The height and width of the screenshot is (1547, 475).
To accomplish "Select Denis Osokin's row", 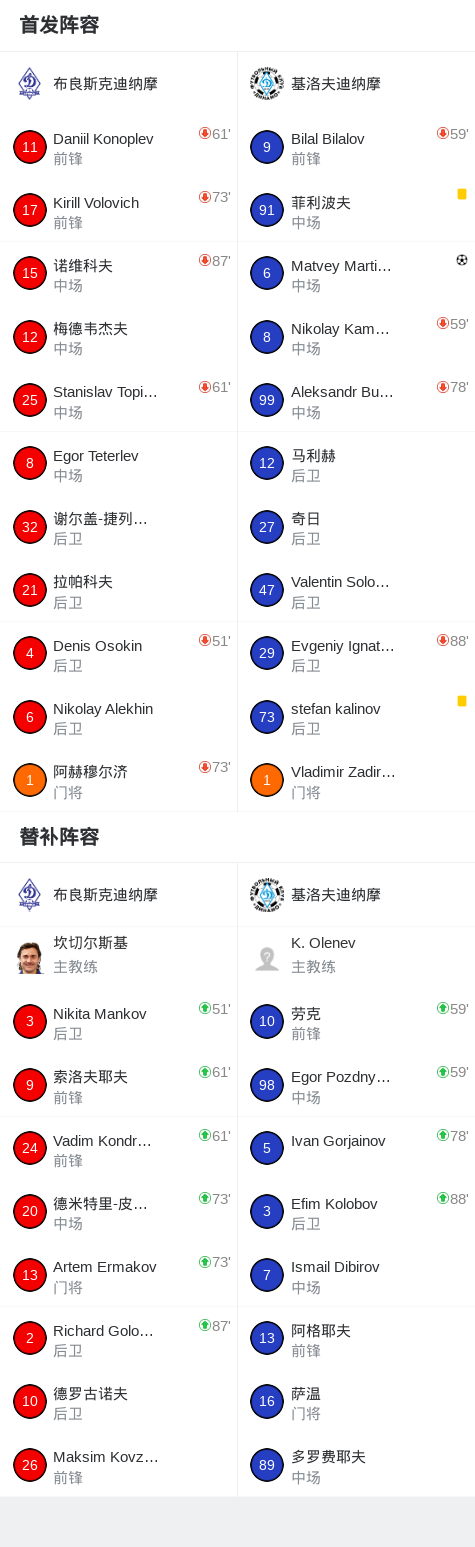I will click(118, 654).
